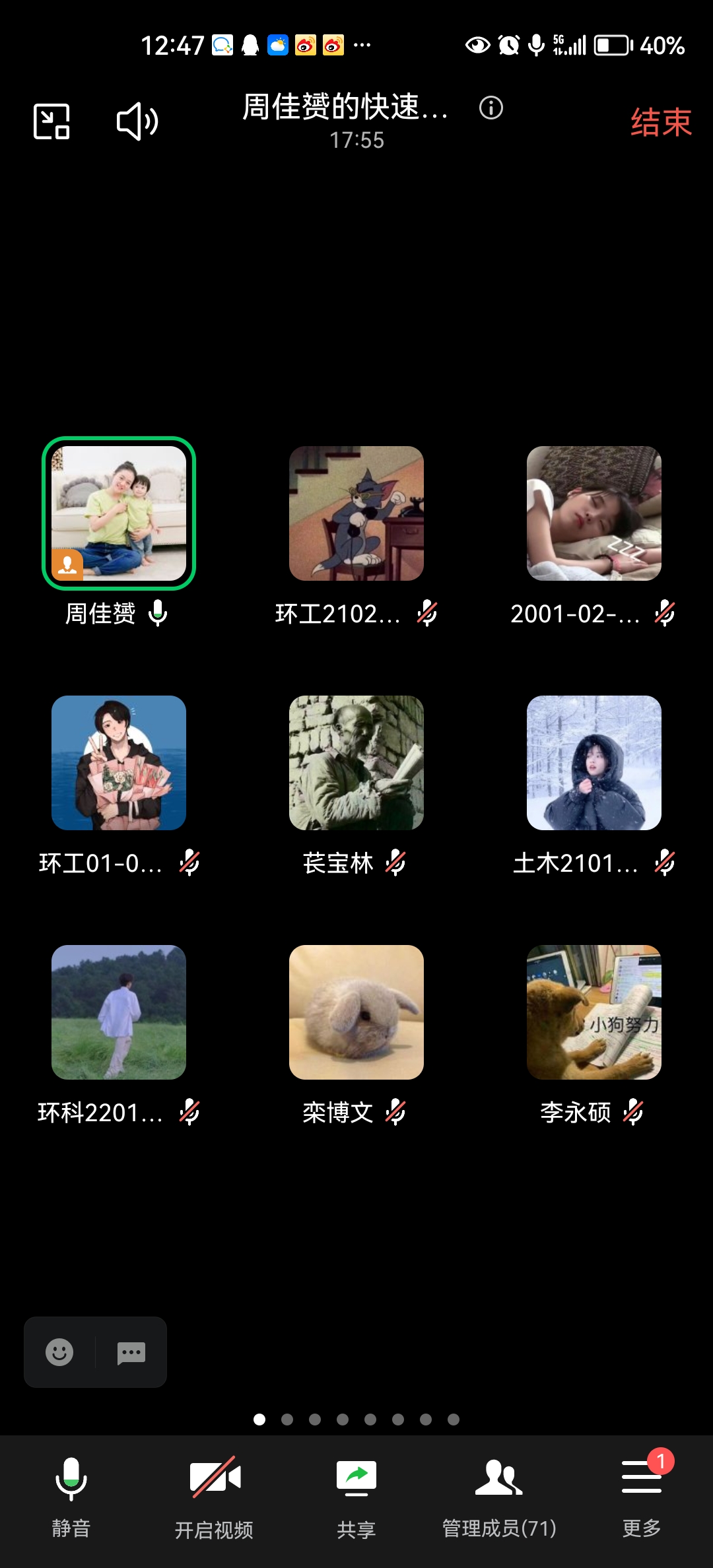
Task: Toggle the speaker audio output
Action: 137,121
